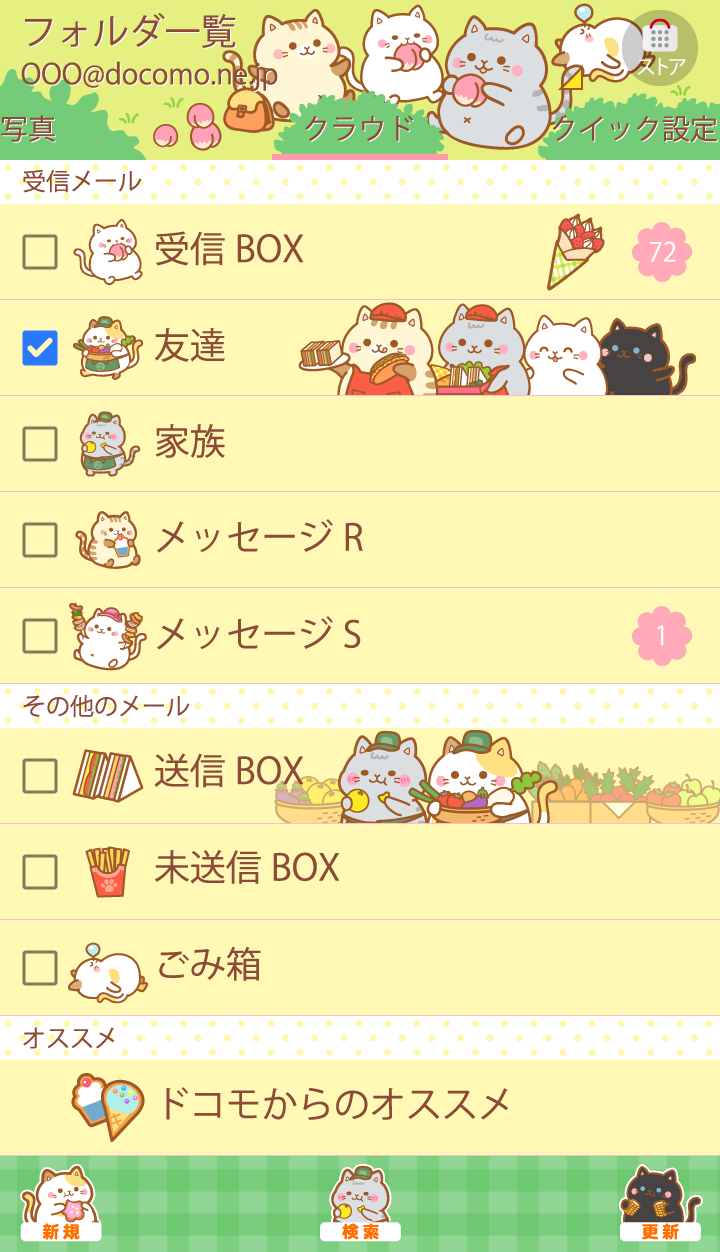This screenshot has width=720, height=1252.
Task: Select the ごみ箱 checkbox
Action: click(x=40, y=968)
